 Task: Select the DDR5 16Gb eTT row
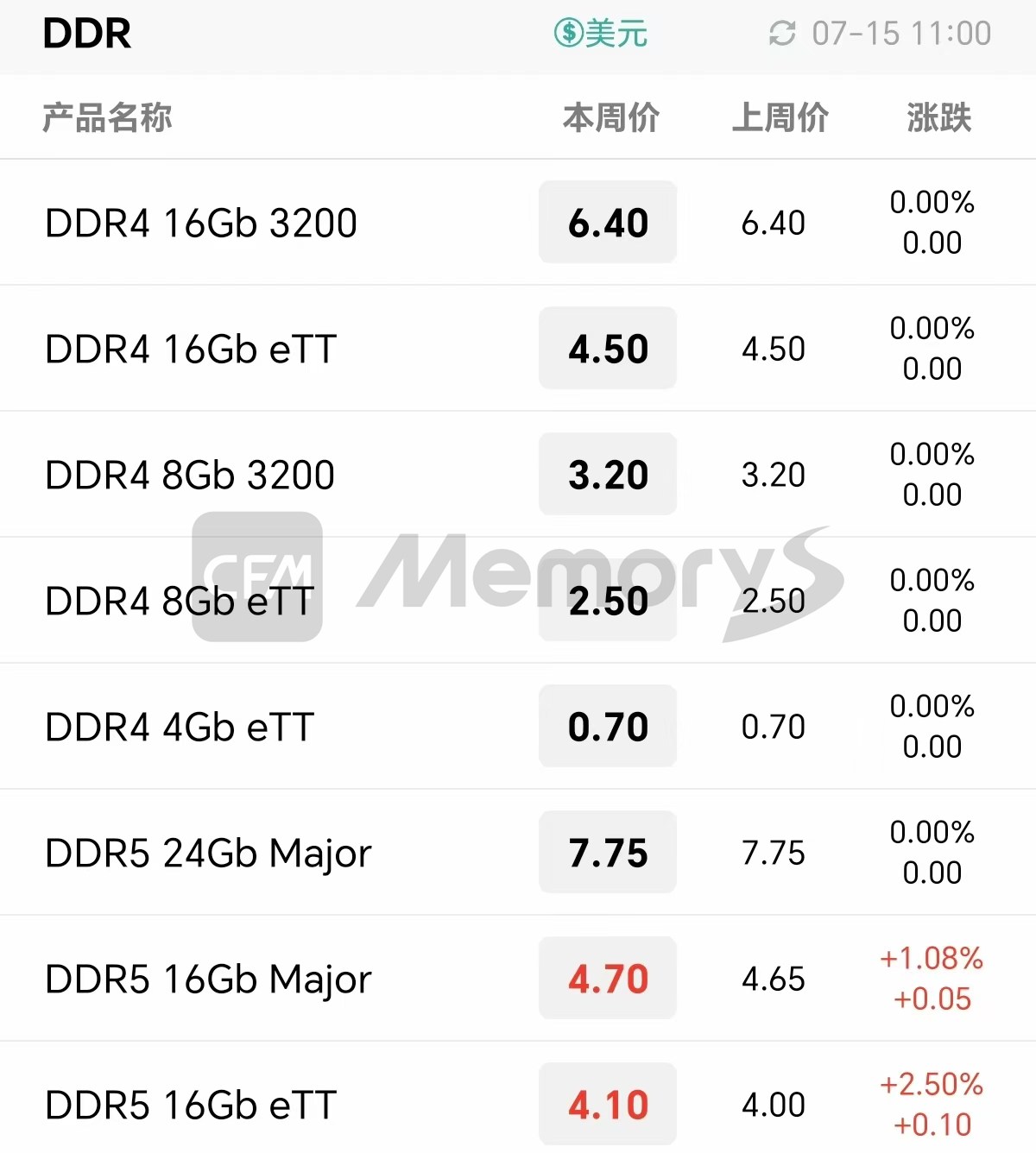point(191,1105)
